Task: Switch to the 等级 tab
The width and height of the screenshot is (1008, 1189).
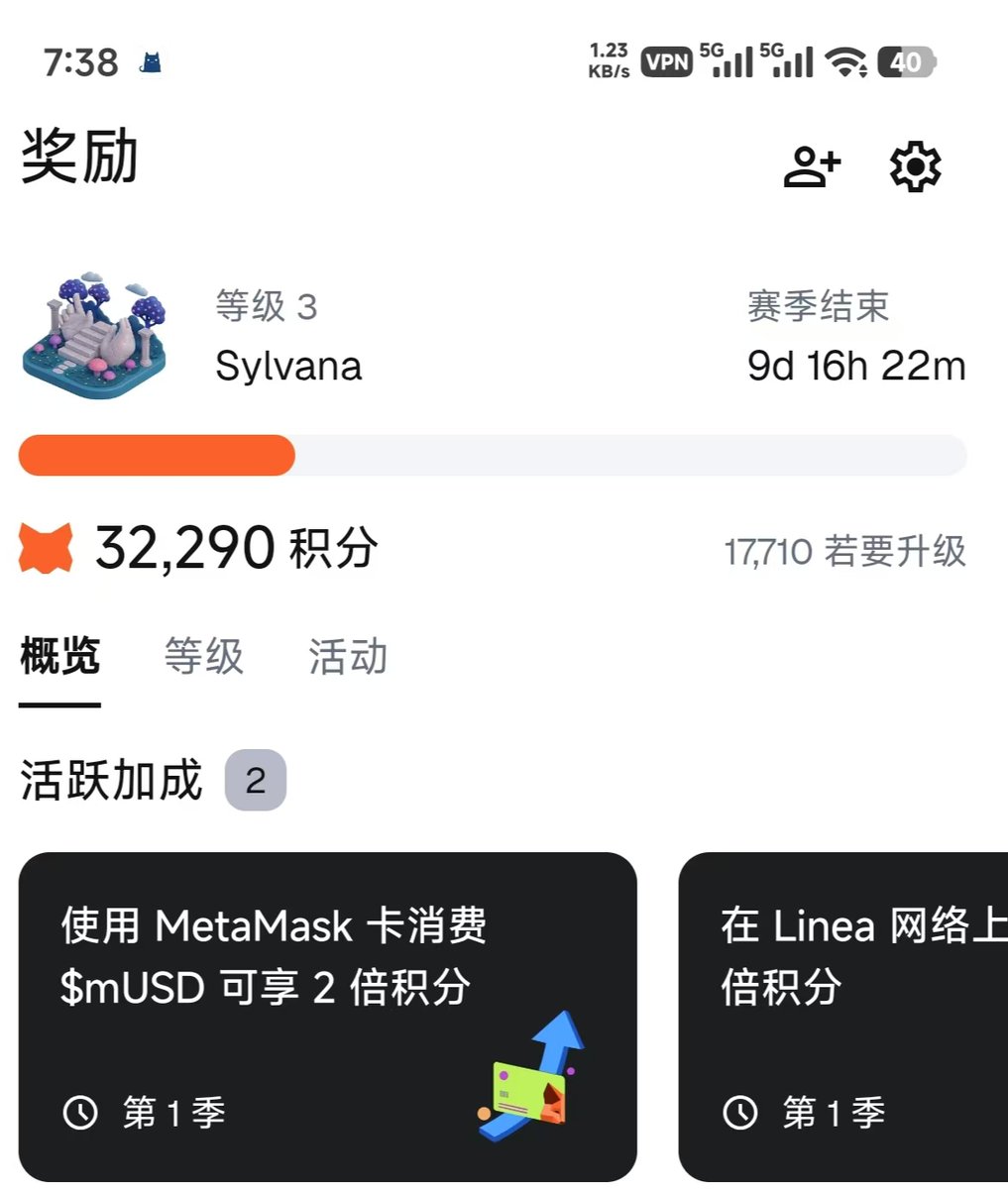Action: click(x=203, y=657)
